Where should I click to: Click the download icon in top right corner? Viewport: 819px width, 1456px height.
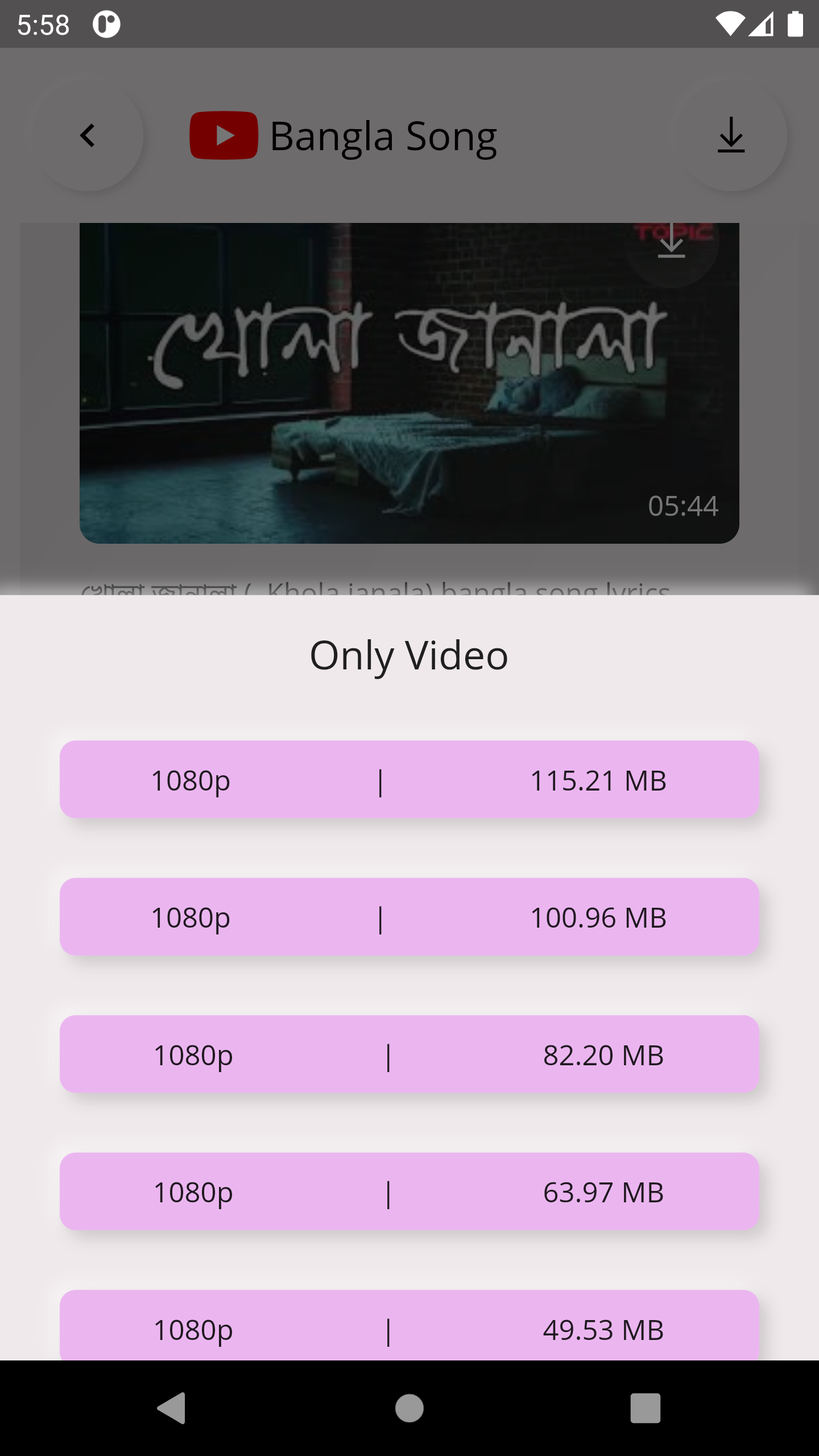point(731,136)
